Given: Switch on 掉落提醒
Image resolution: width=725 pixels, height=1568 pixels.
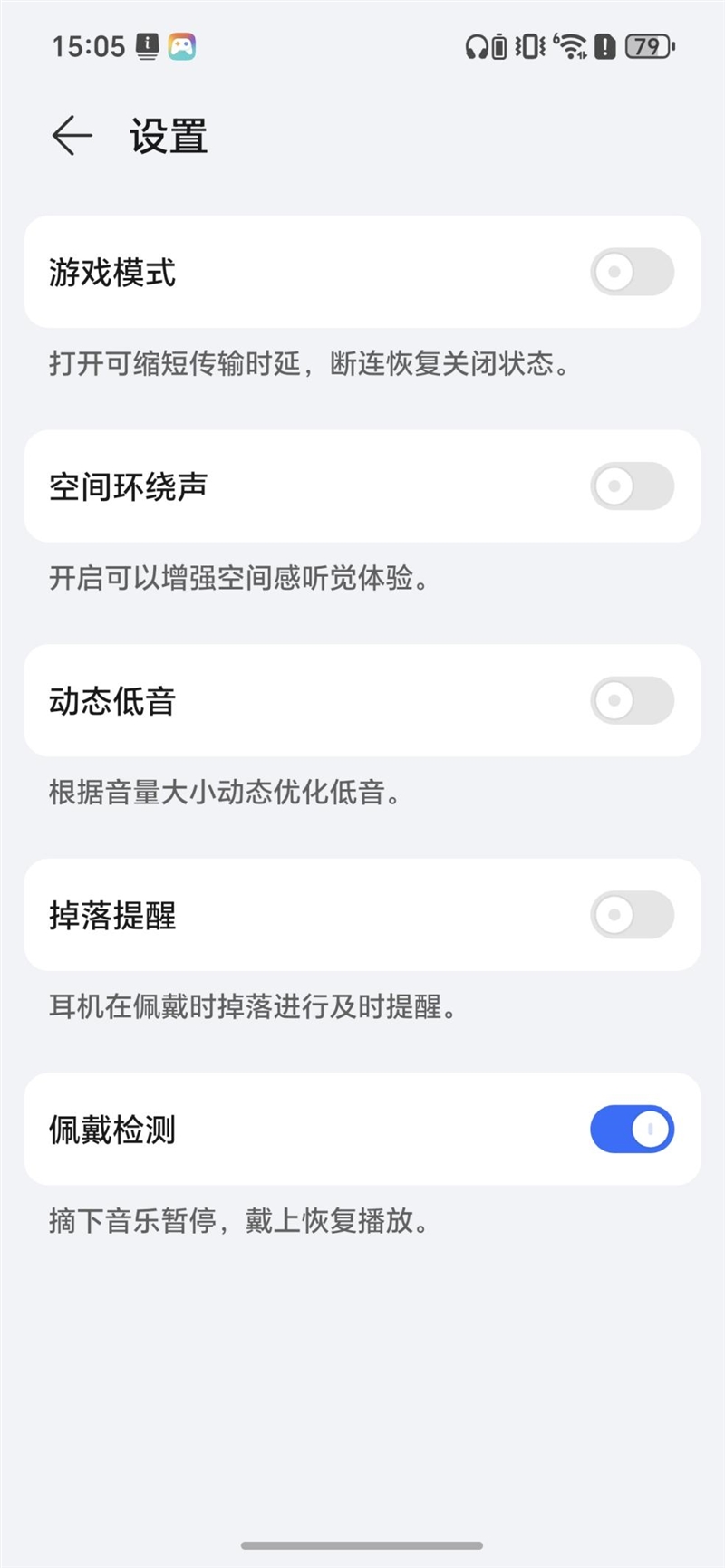Looking at the screenshot, I should [632, 915].
